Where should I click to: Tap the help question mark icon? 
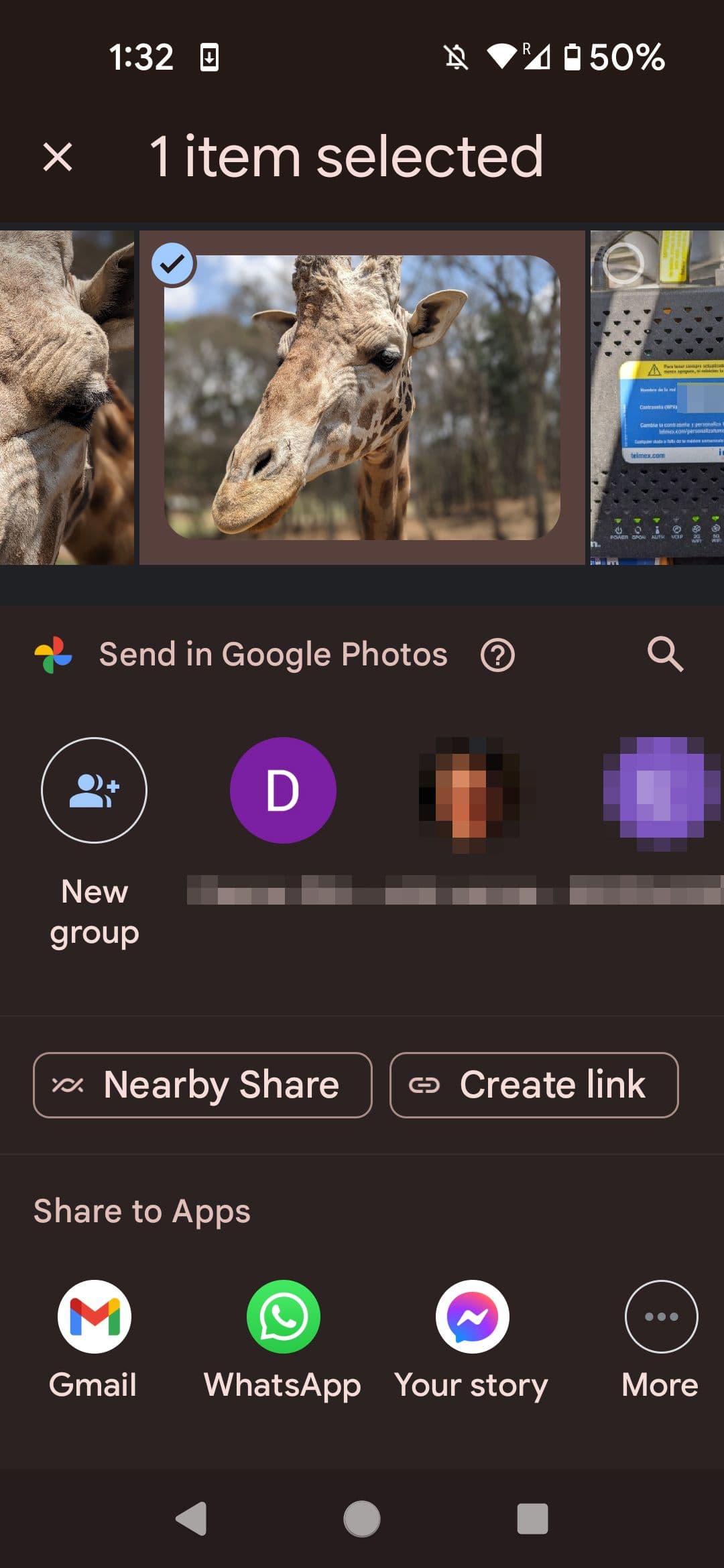point(497,653)
